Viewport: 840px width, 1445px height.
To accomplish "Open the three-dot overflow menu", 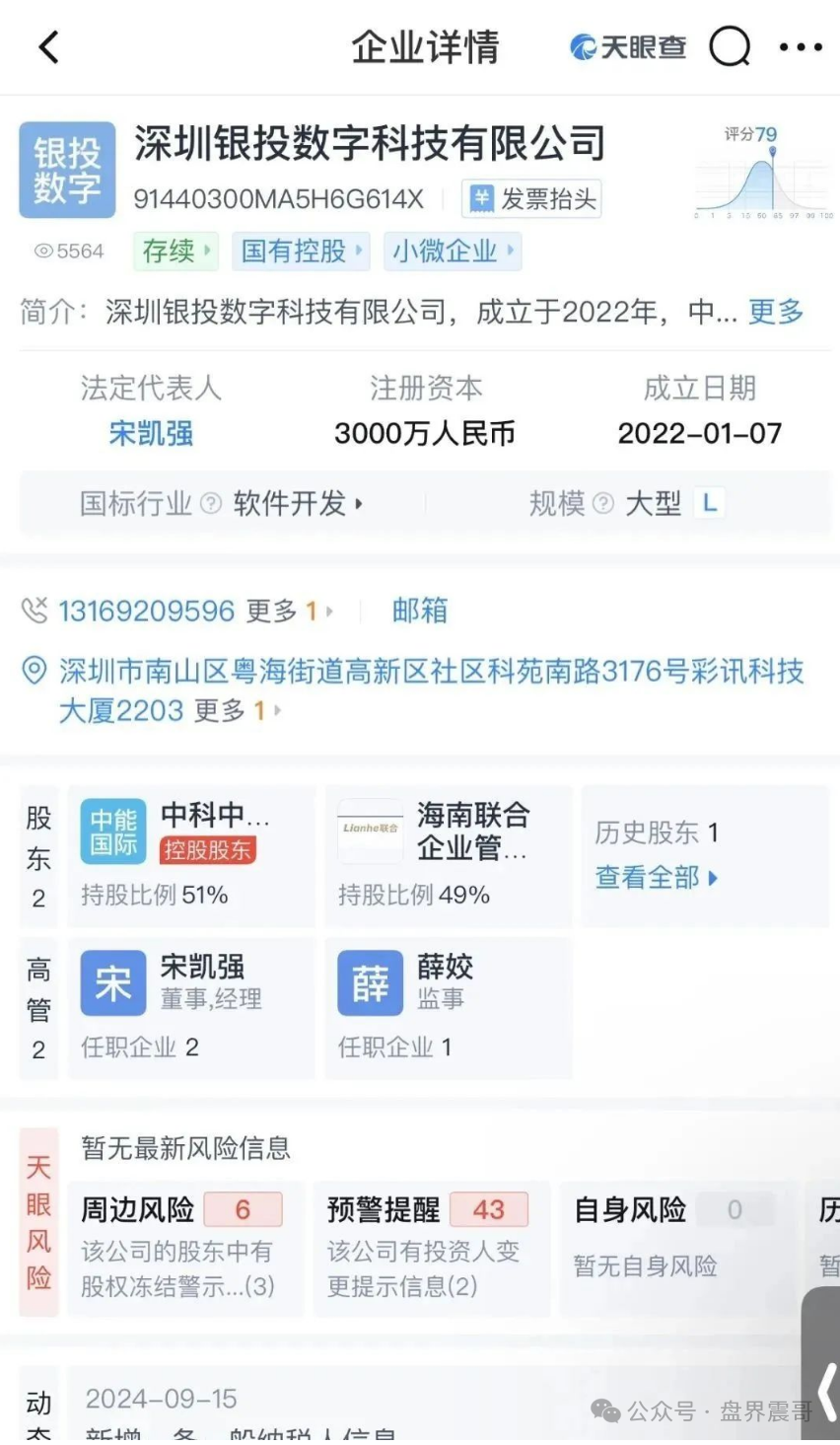I will point(801,46).
